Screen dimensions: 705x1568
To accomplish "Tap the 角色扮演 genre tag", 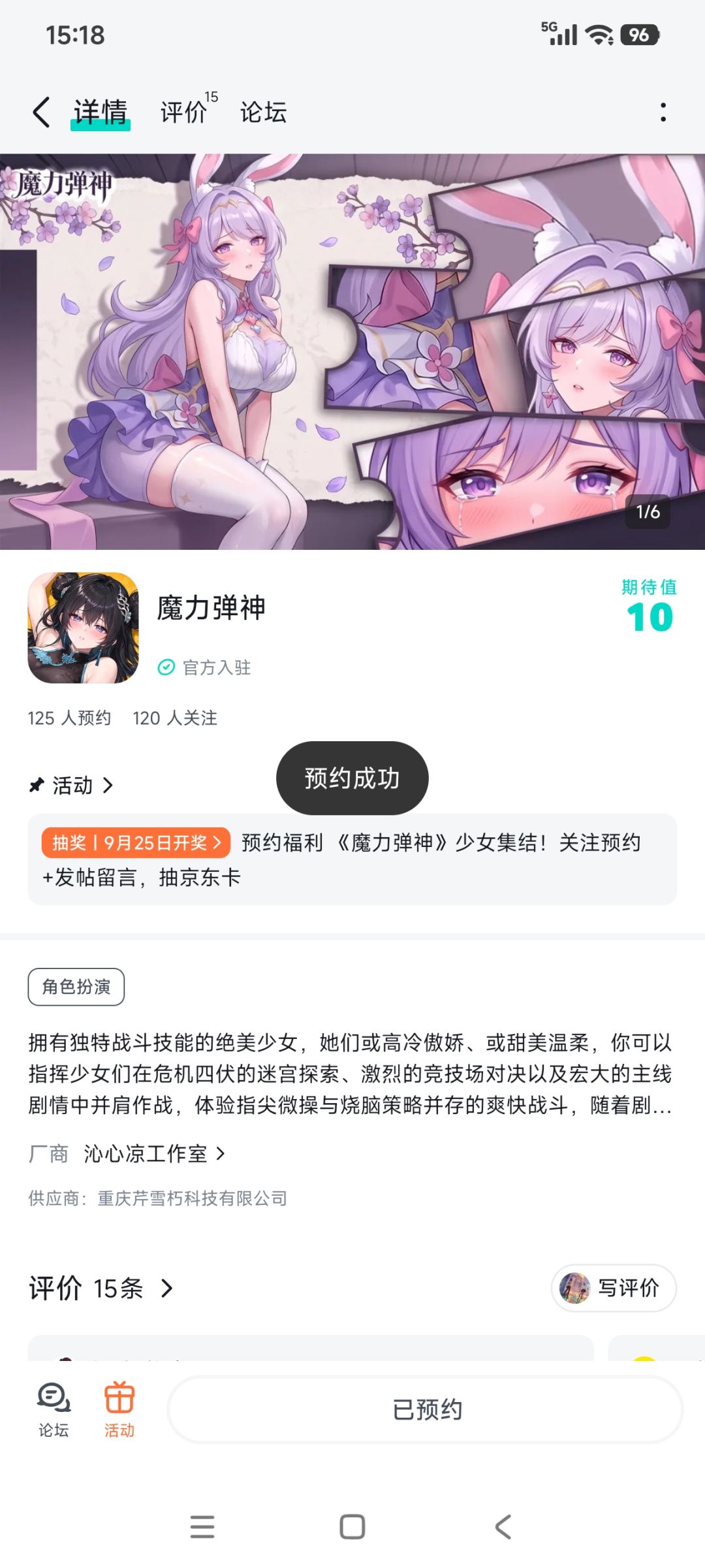I will coord(76,987).
